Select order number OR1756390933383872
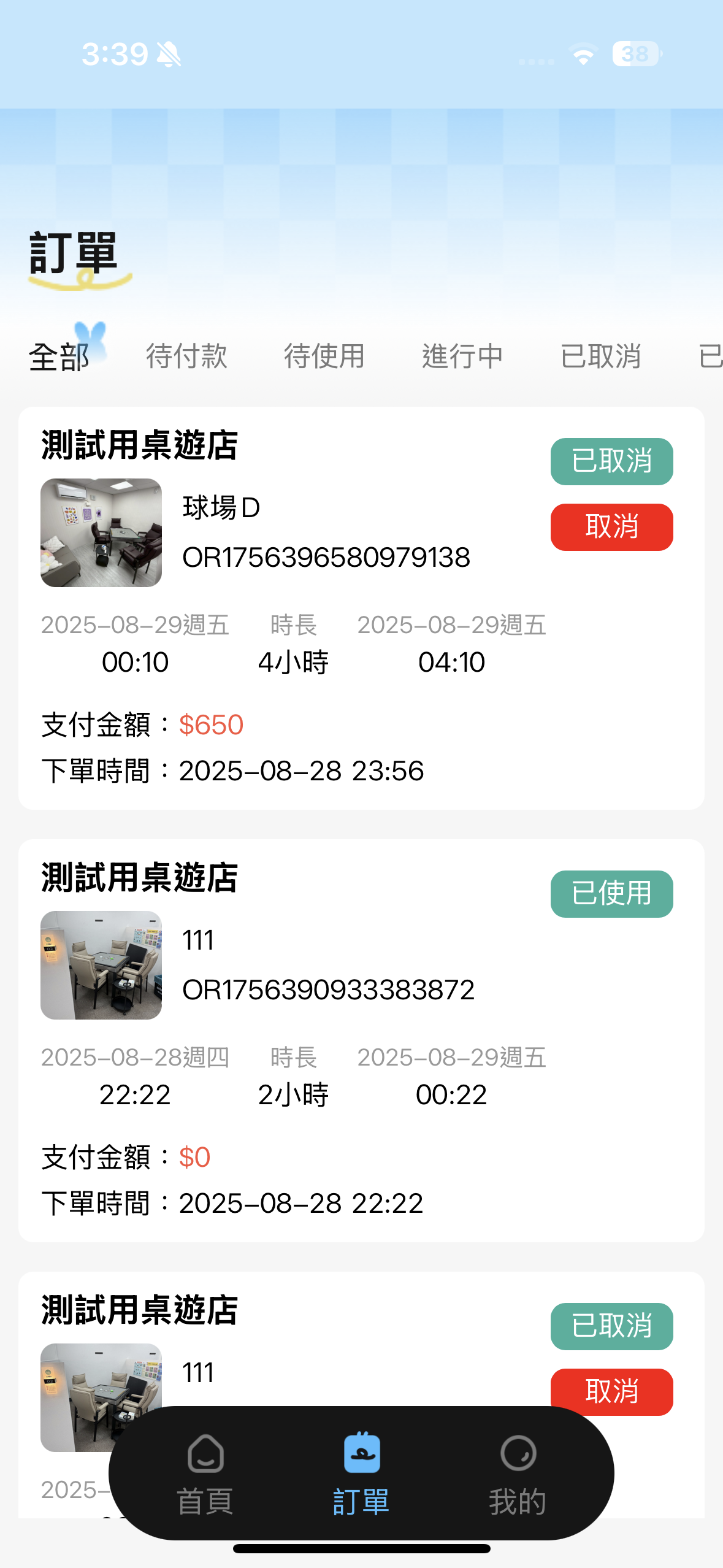 [x=329, y=990]
